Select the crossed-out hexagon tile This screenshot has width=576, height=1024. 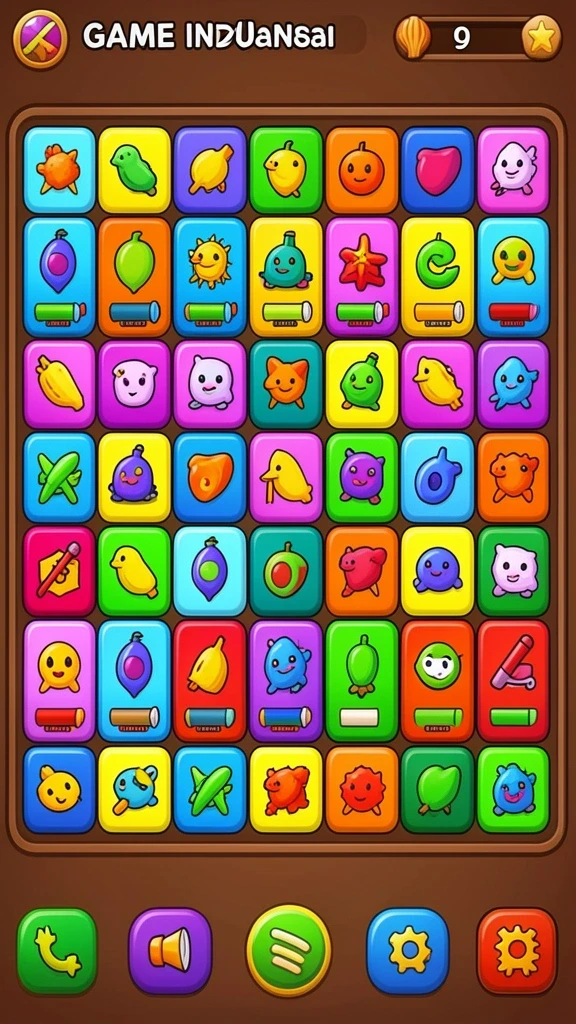pos(59,571)
